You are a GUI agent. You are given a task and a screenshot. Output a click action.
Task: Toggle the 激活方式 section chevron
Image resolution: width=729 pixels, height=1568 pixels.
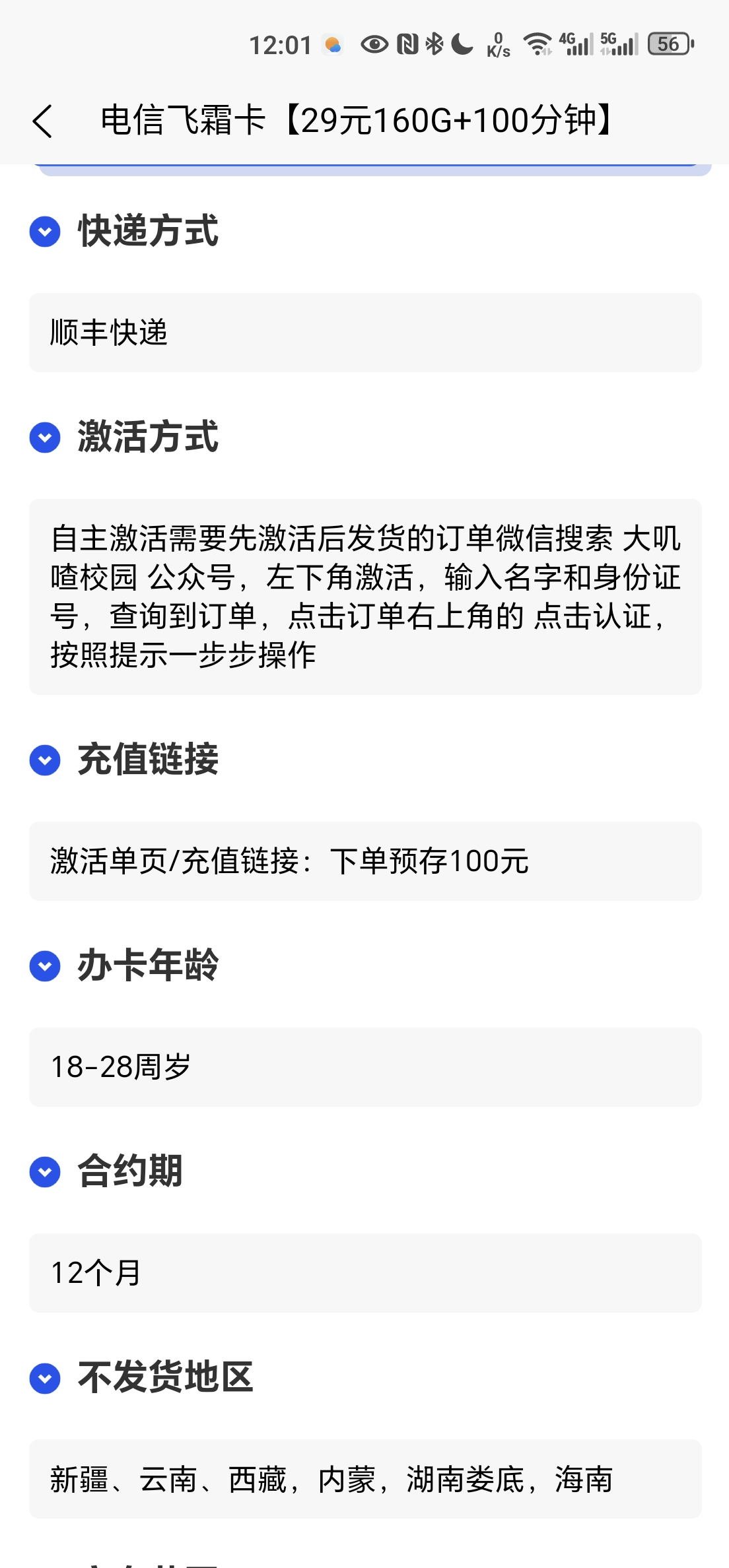[45, 438]
